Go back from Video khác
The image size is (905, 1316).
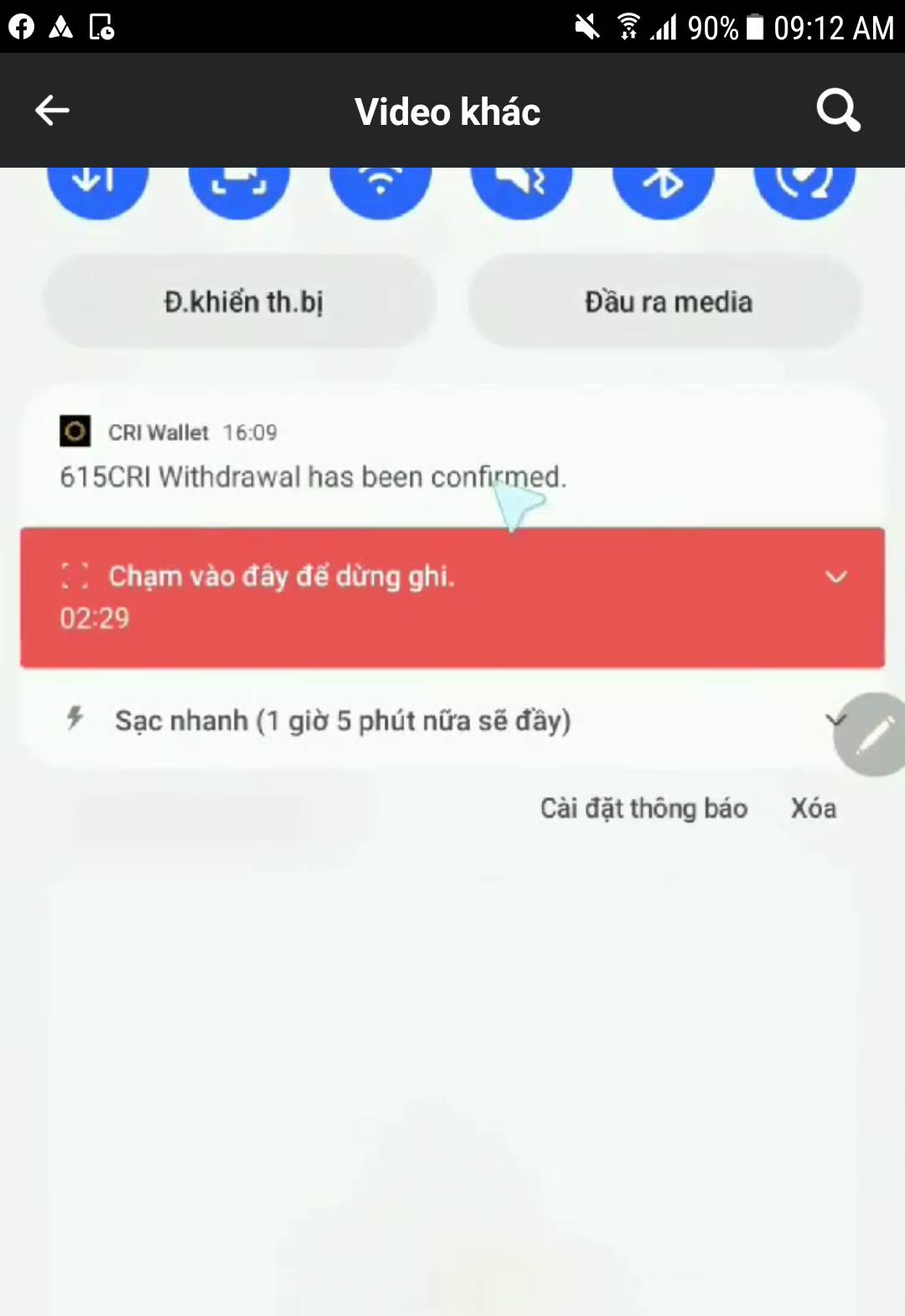point(52,111)
